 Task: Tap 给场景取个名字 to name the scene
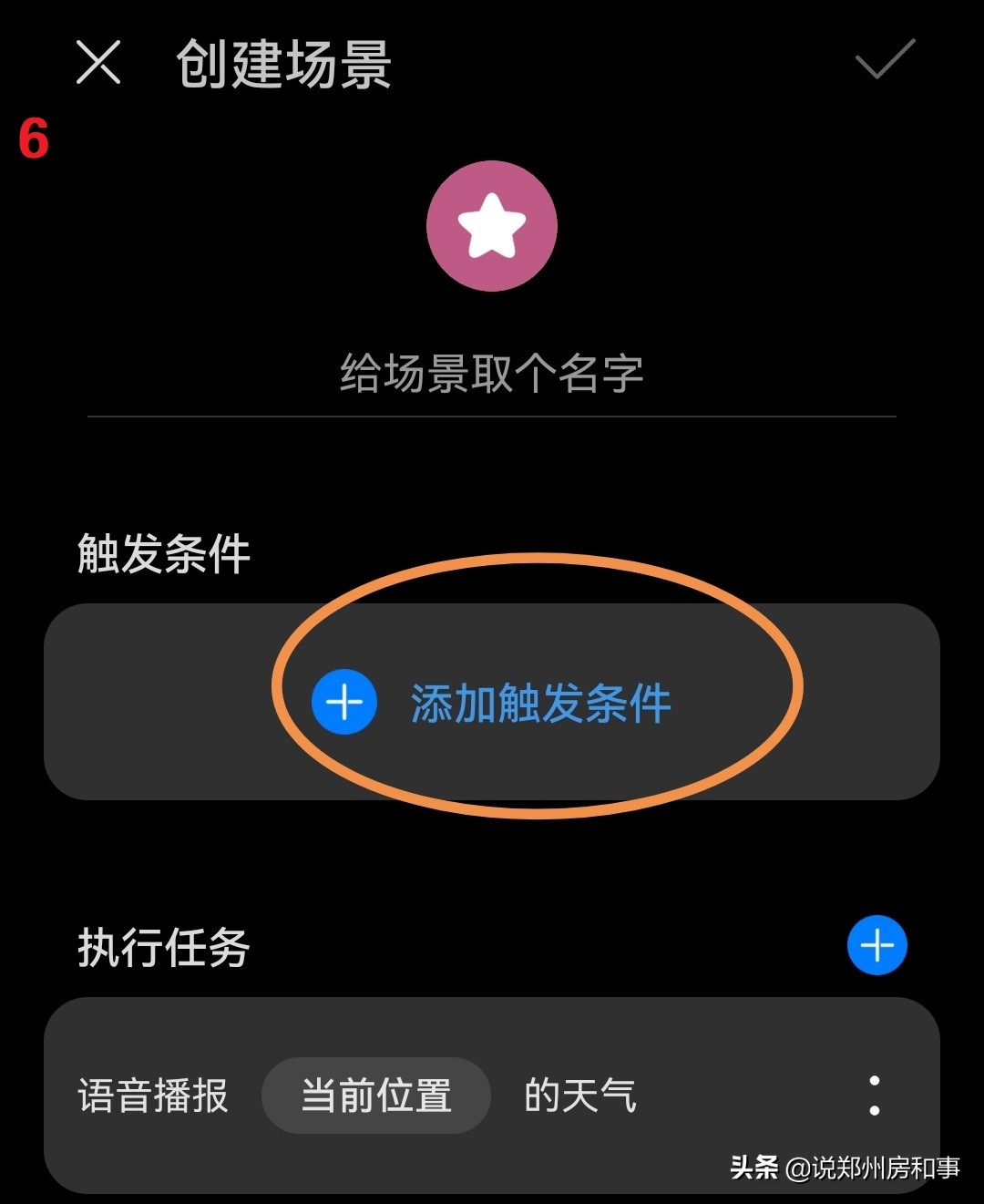(492, 369)
